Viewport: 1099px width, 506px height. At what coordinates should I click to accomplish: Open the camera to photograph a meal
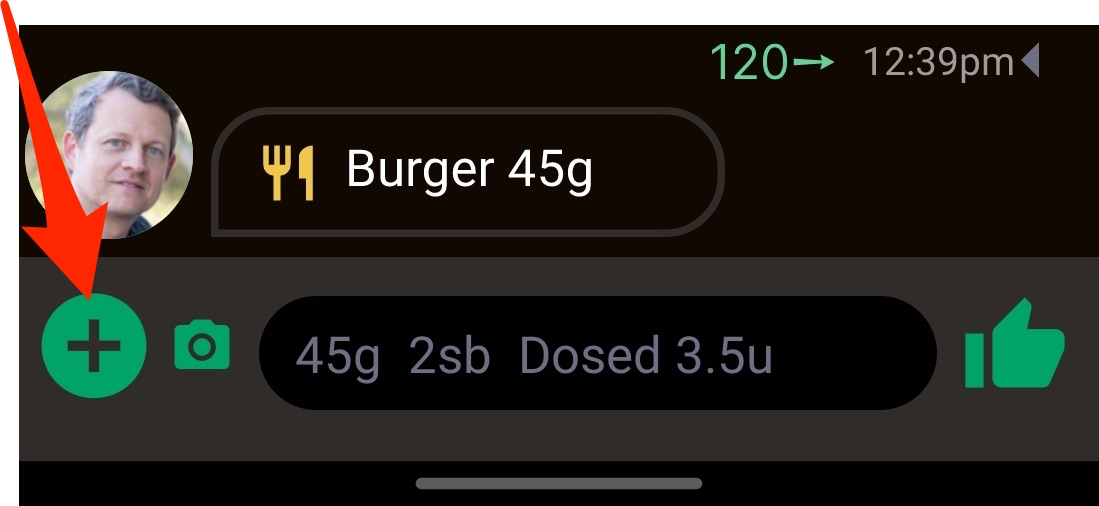[202, 346]
